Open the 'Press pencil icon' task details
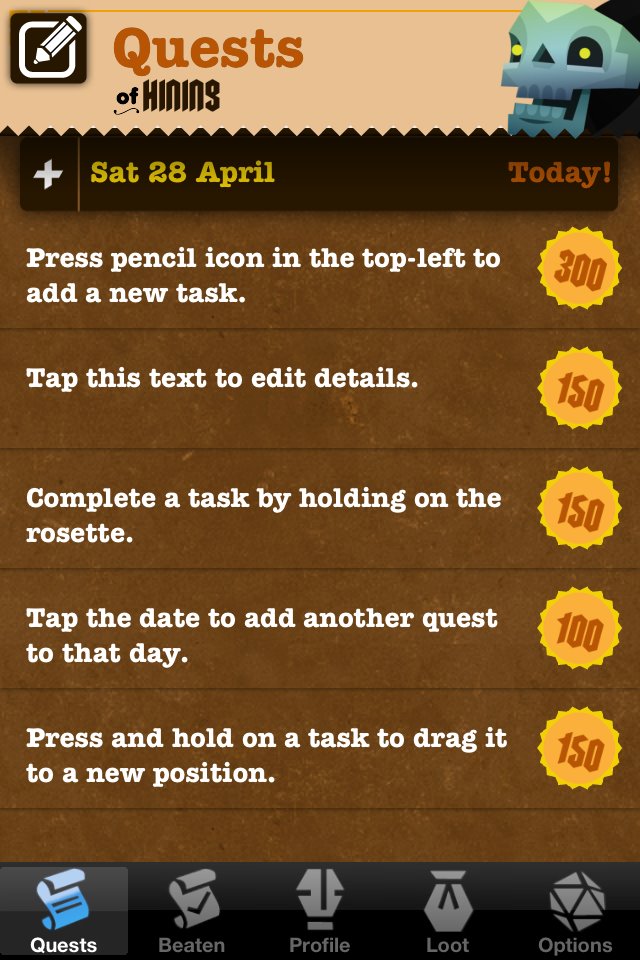The width and height of the screenshot is (640, 960). (262, 275)
